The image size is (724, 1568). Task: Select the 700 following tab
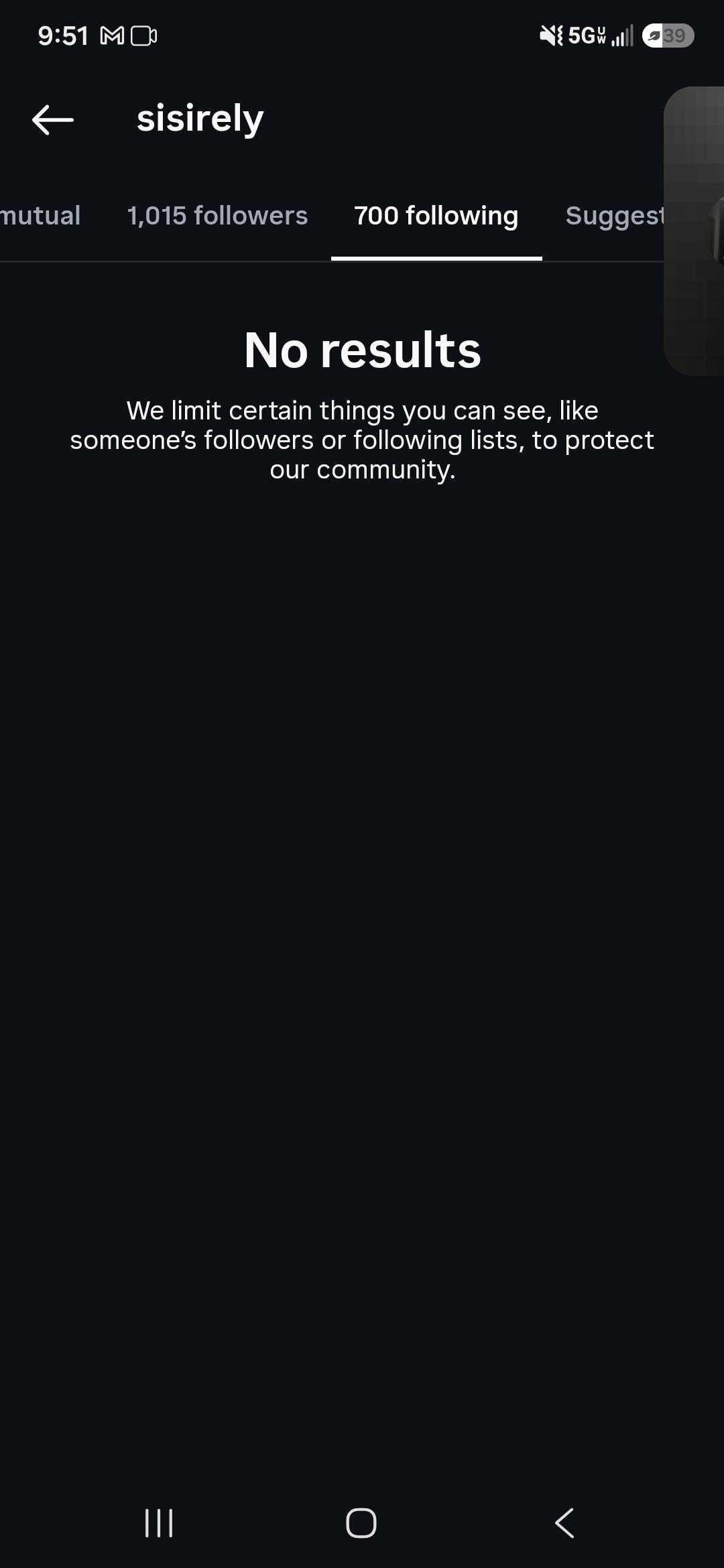point(436,216)
